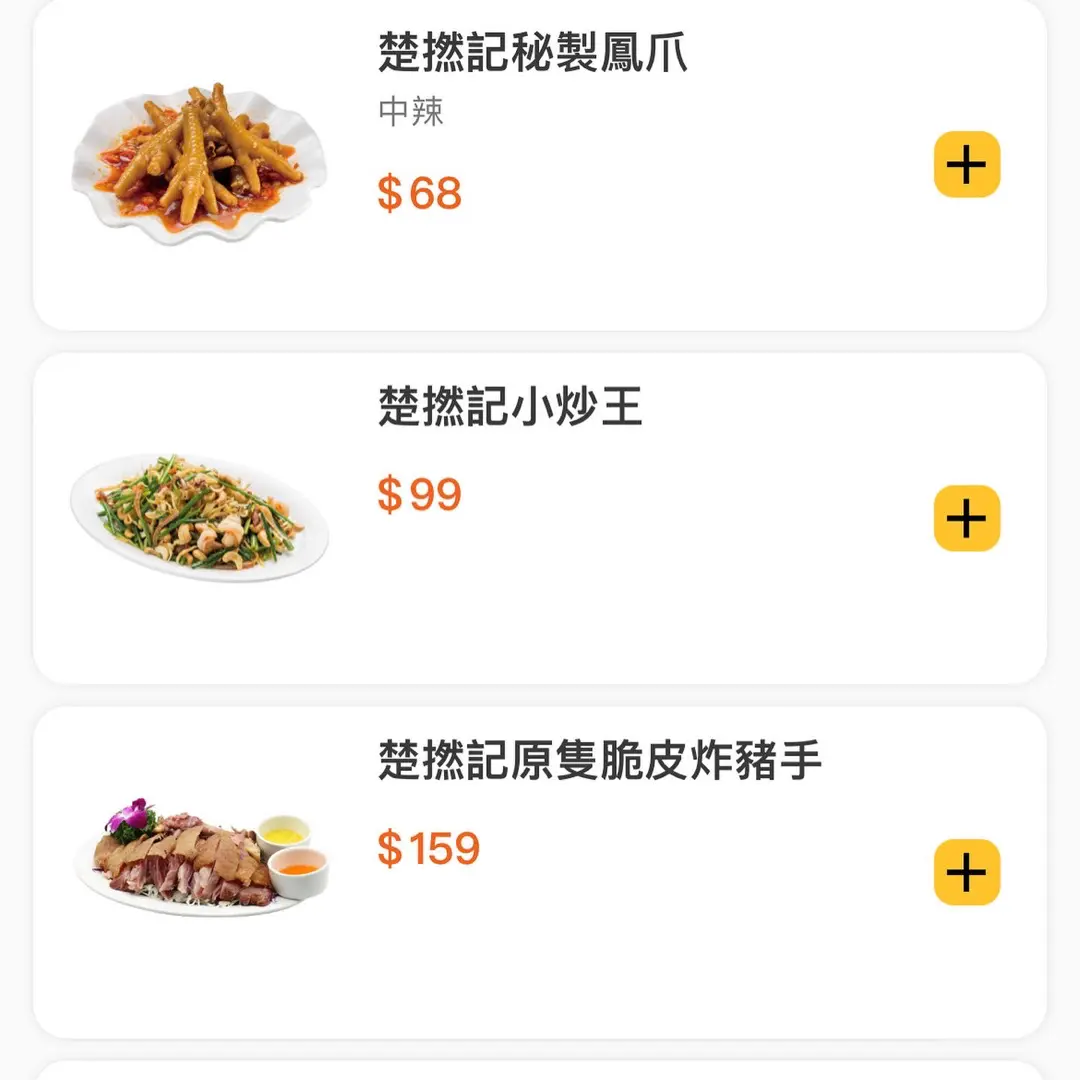Add 楚撚記原隻脆皮炸豬手 to the cart
Viewport: 1080px width, 1080px height.
(x=967, y=872)
